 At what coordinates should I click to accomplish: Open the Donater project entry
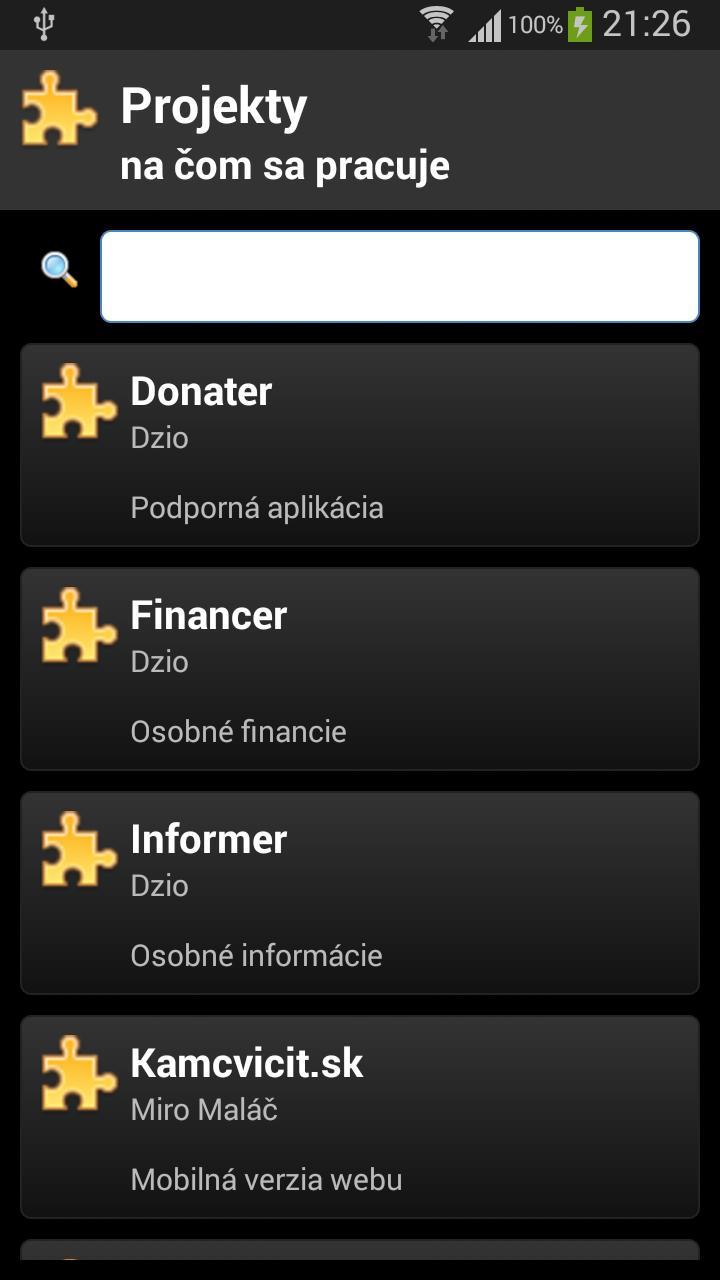(x=360, y=445)
